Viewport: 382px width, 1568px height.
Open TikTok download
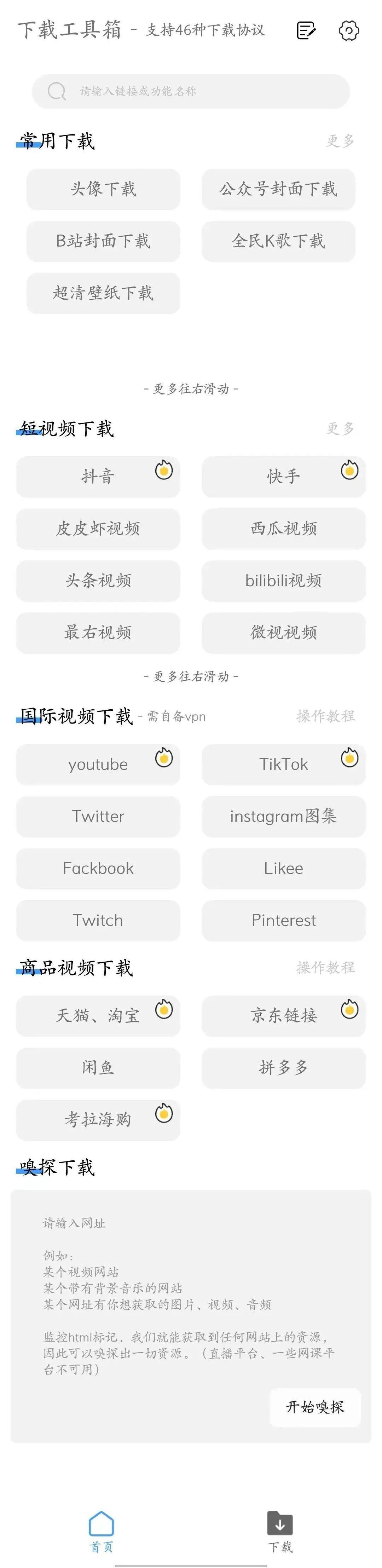[x=283, y=765]
